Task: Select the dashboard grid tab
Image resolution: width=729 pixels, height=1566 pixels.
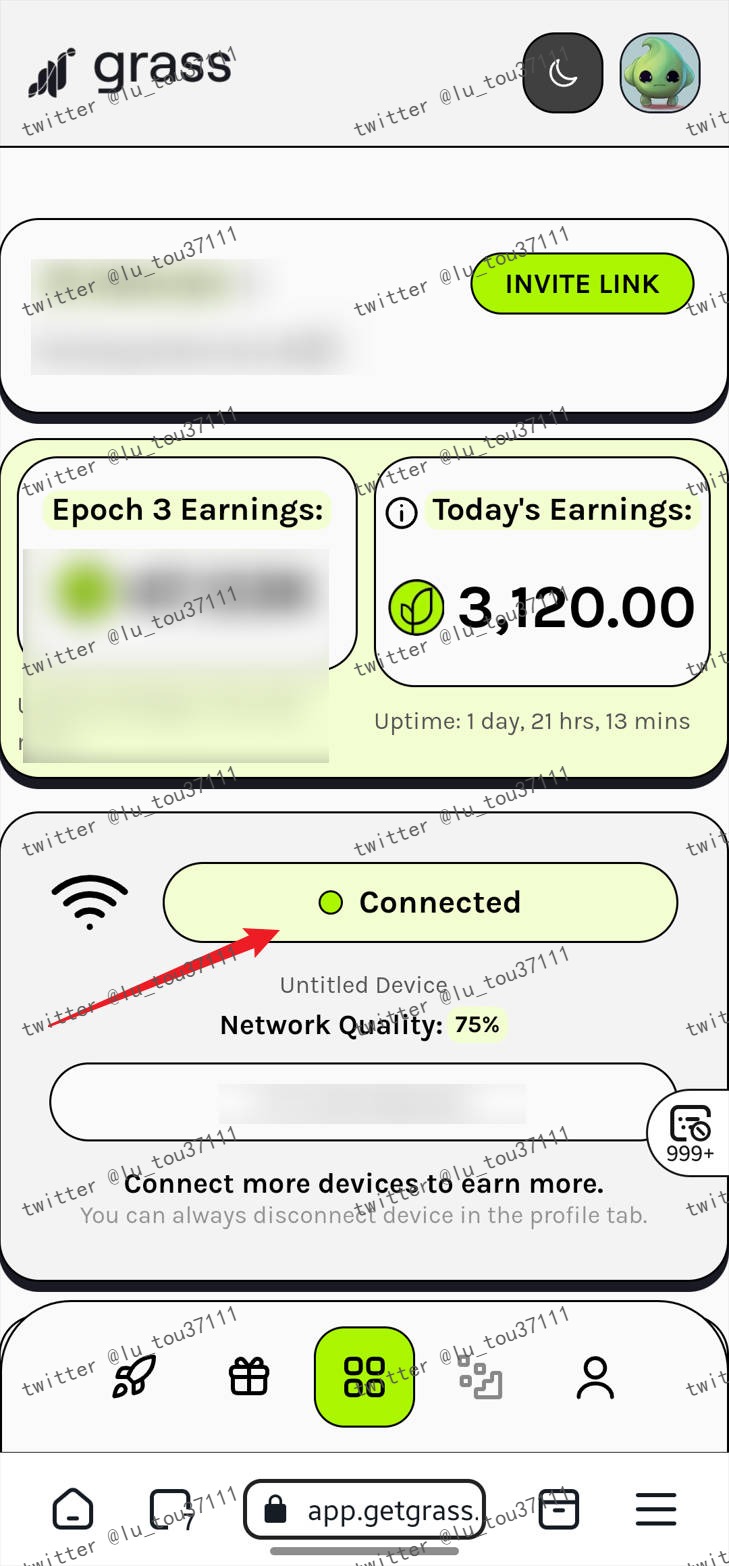Action: coord(364,1377)
